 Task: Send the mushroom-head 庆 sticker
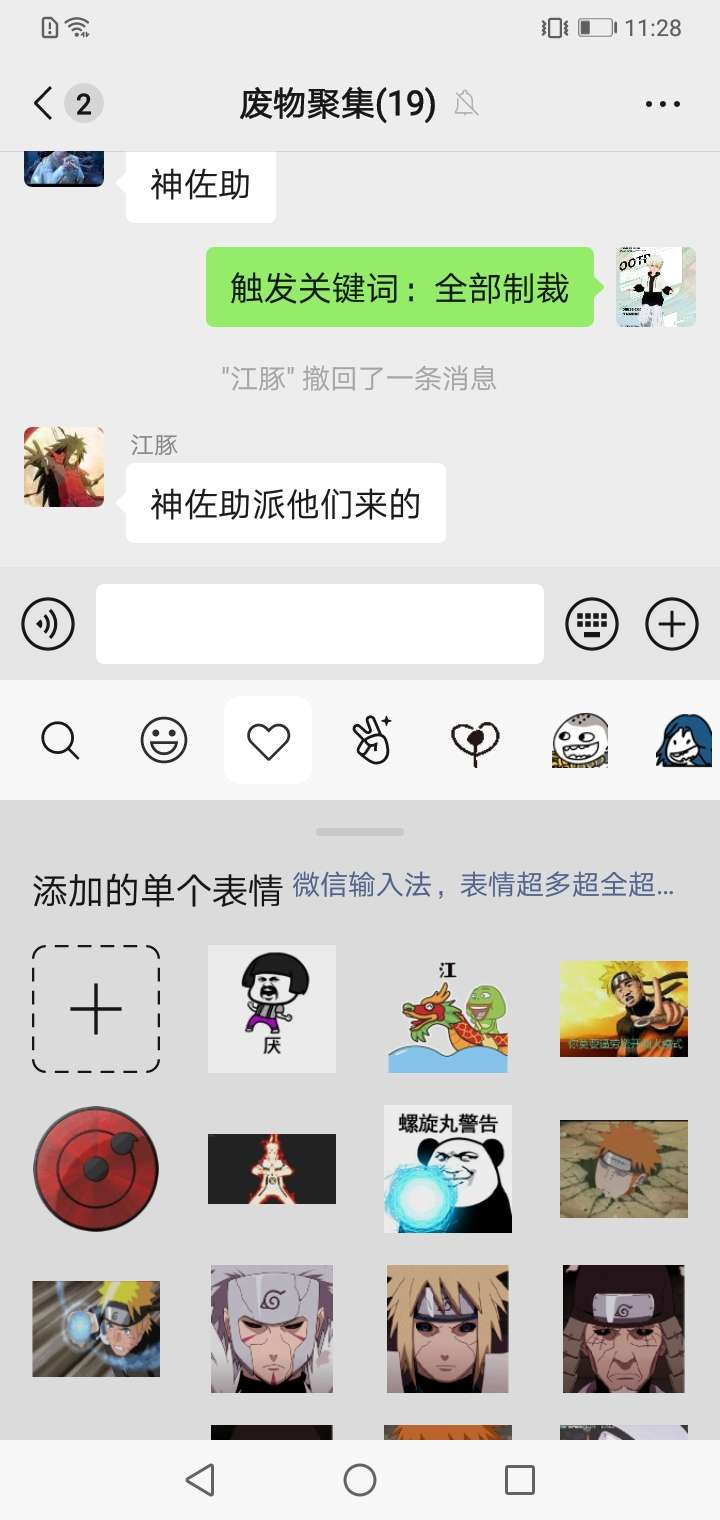pyautogui.click(x=272, y=1009)
